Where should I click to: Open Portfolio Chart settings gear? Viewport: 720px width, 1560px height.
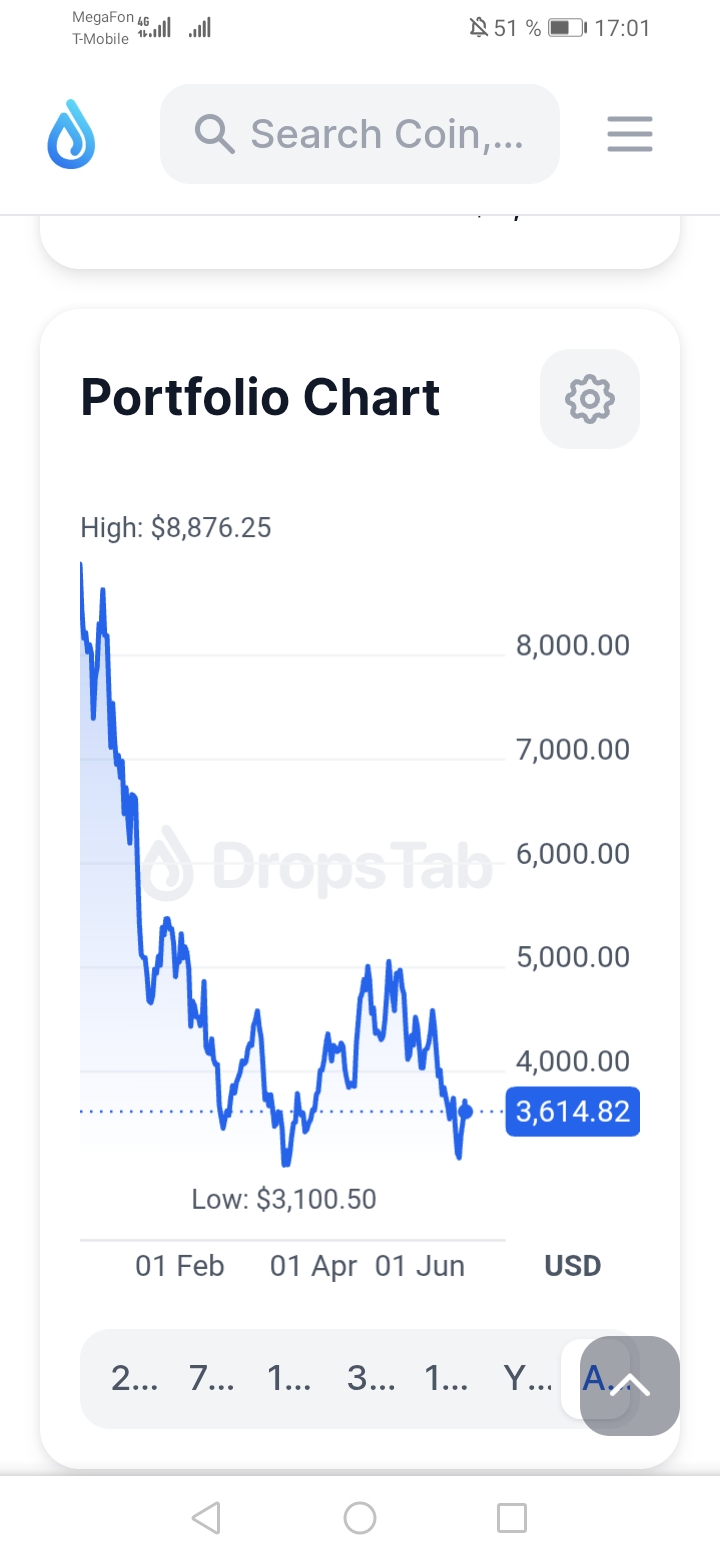point(589,399)
